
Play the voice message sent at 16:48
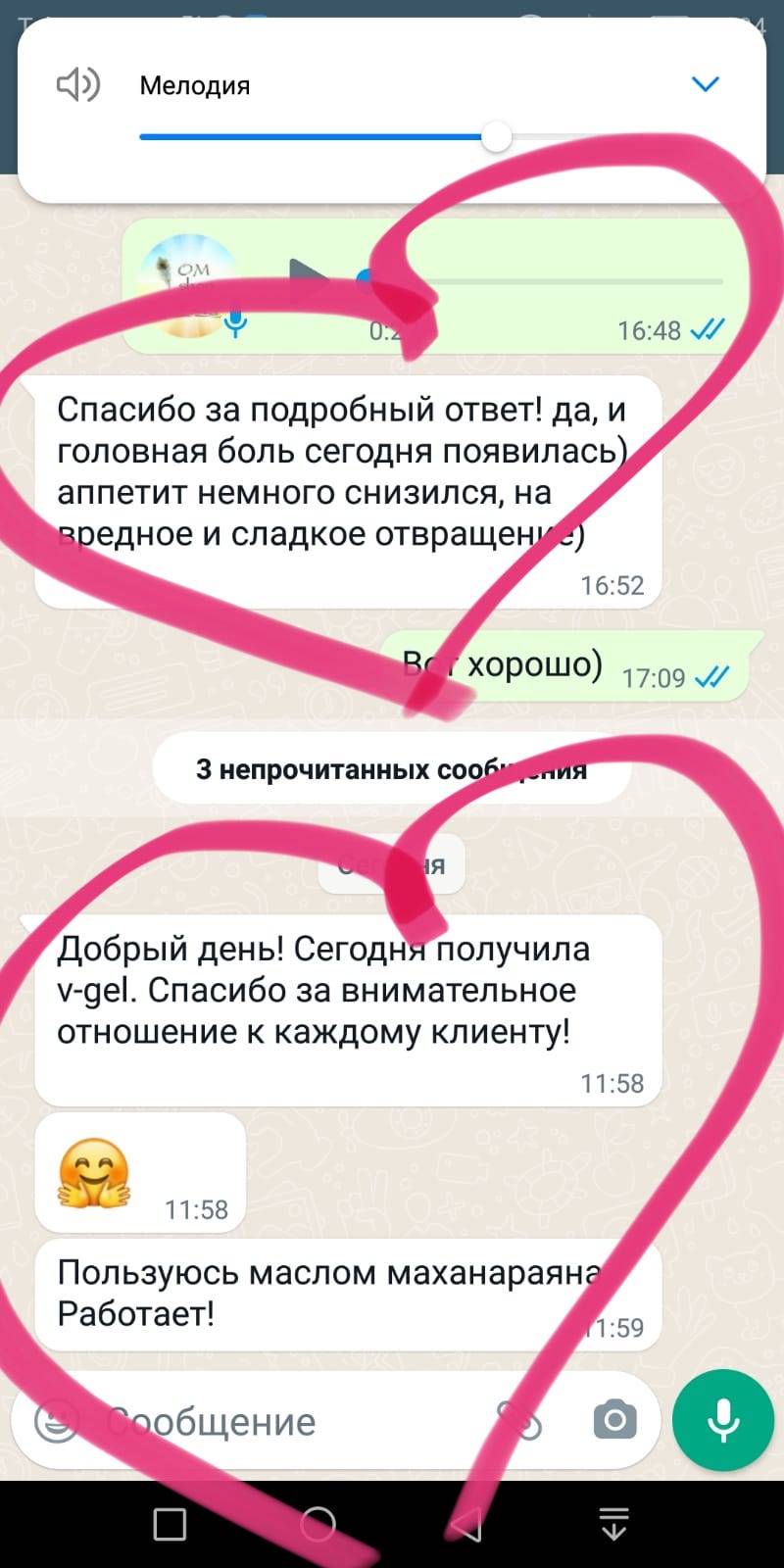308,278
